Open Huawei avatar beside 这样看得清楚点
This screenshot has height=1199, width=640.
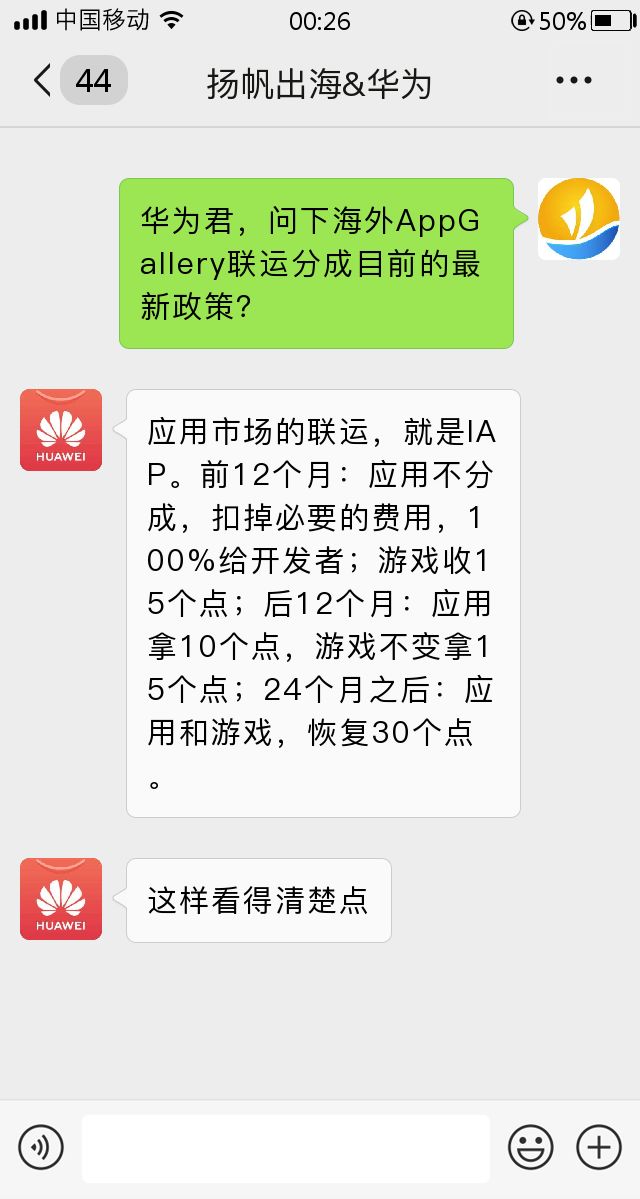click(61, 898)
